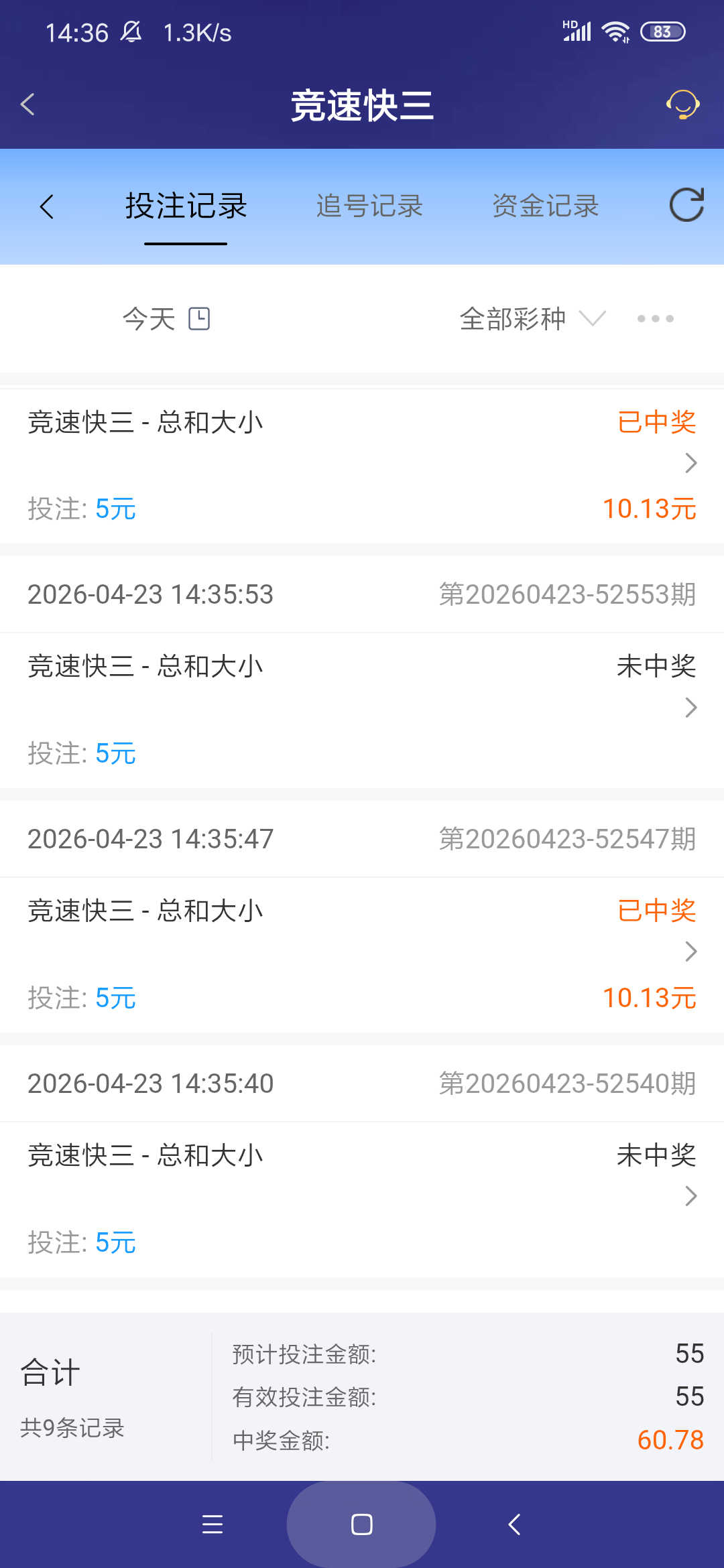Open the more options ellipsis icon
The image size is (724, 1568).
point(655,320)
